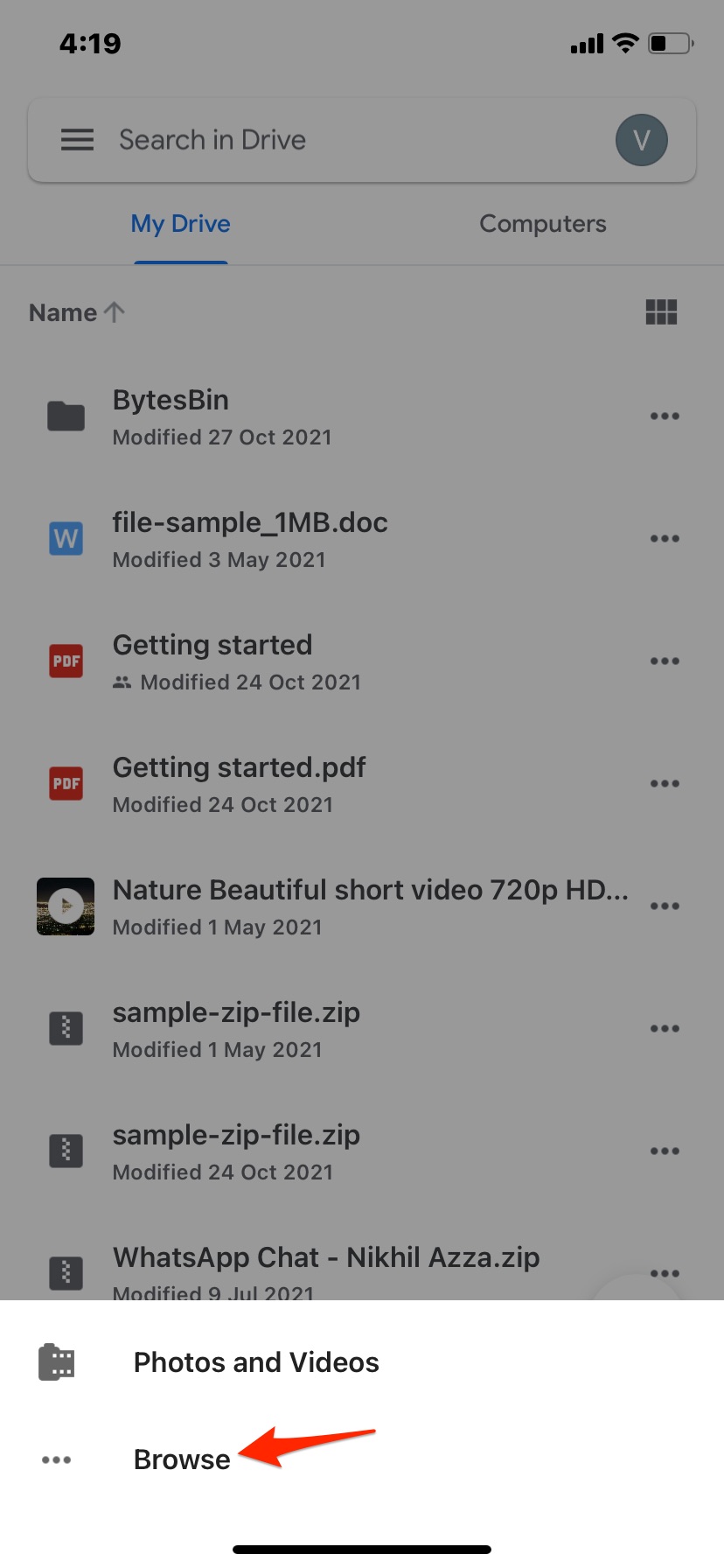Open options menu for file-sample_1MB.doc
724x1568 pixels.
(665, 538)
